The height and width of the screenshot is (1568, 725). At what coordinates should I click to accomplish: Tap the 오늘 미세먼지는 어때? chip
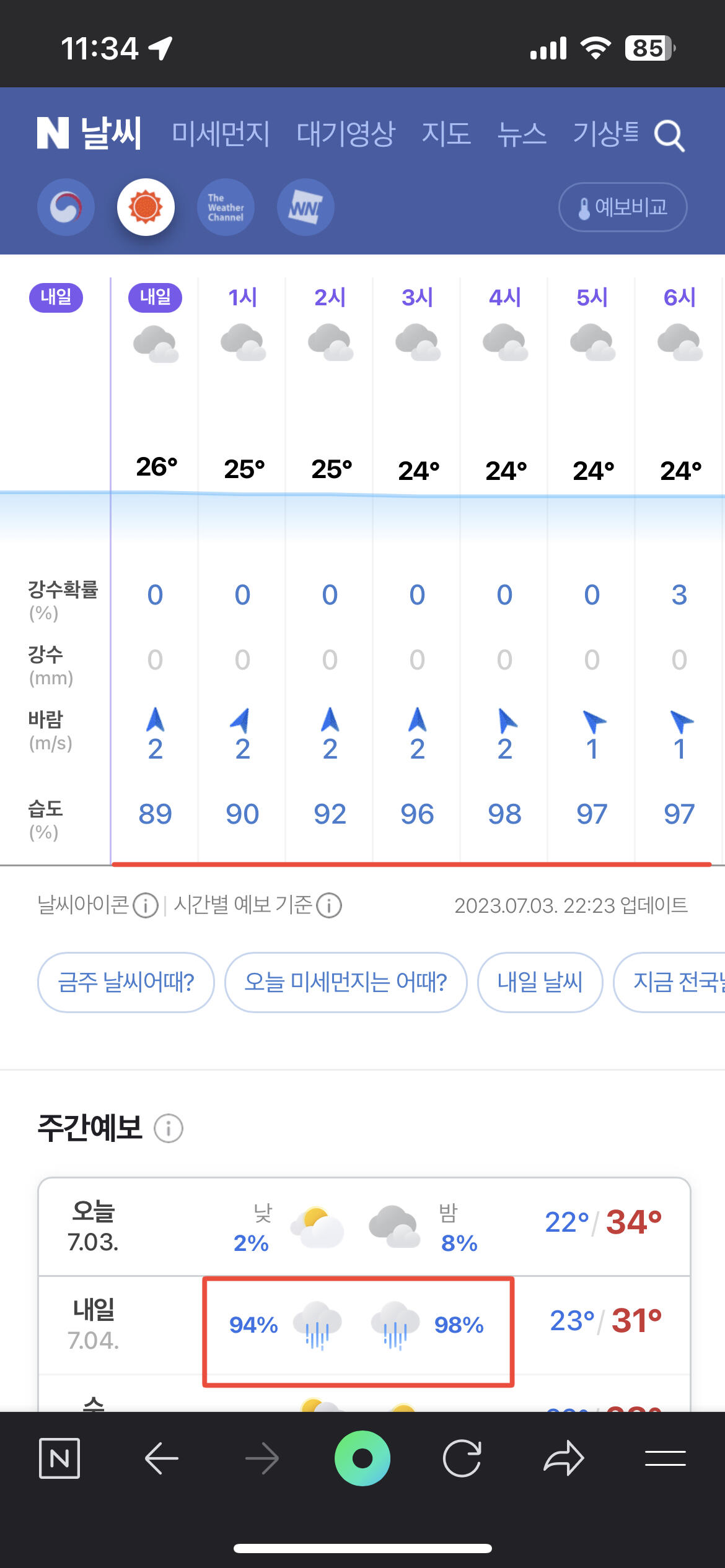pos(346,982)
